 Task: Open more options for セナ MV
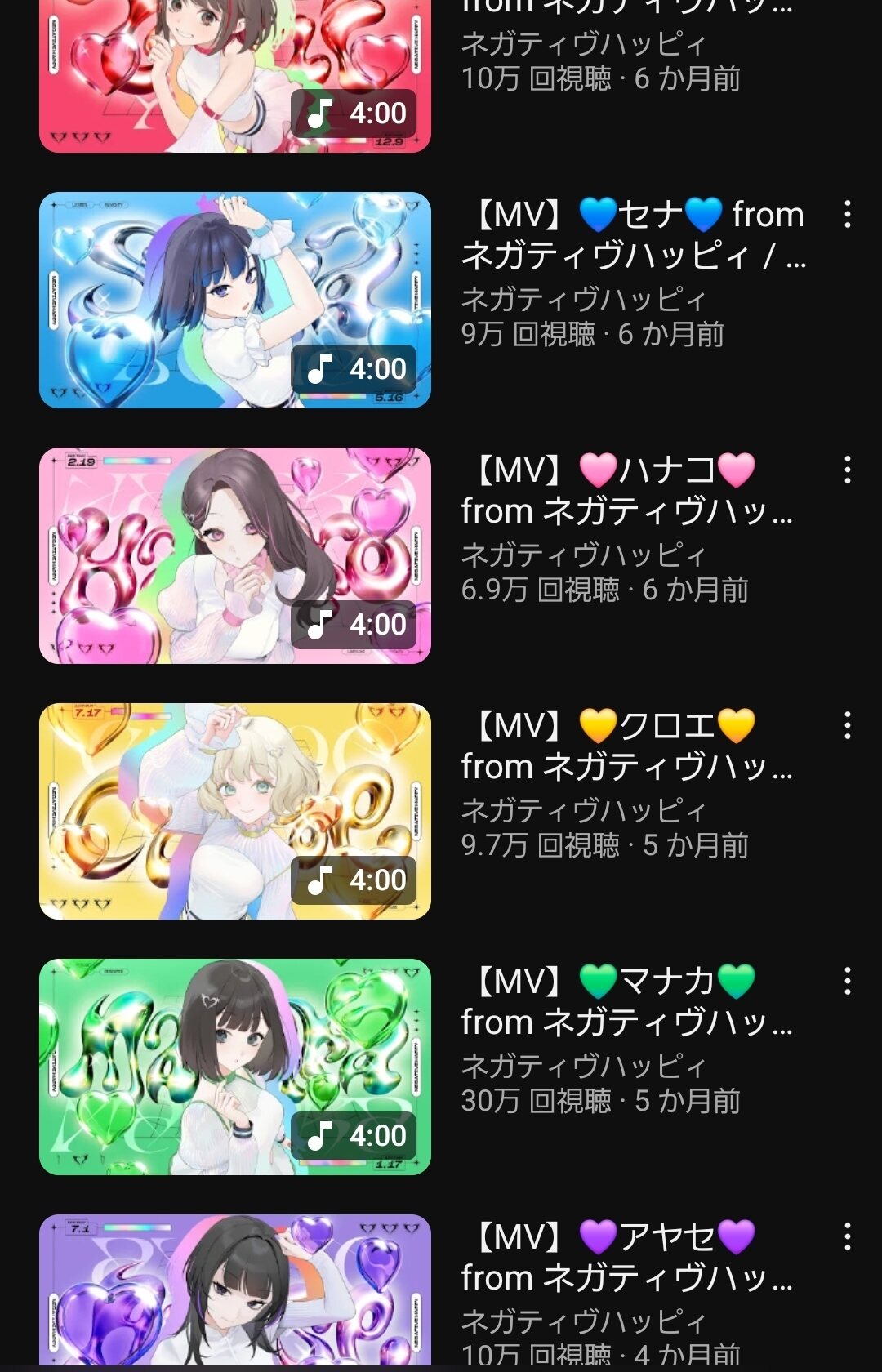(x=848, y=215)
